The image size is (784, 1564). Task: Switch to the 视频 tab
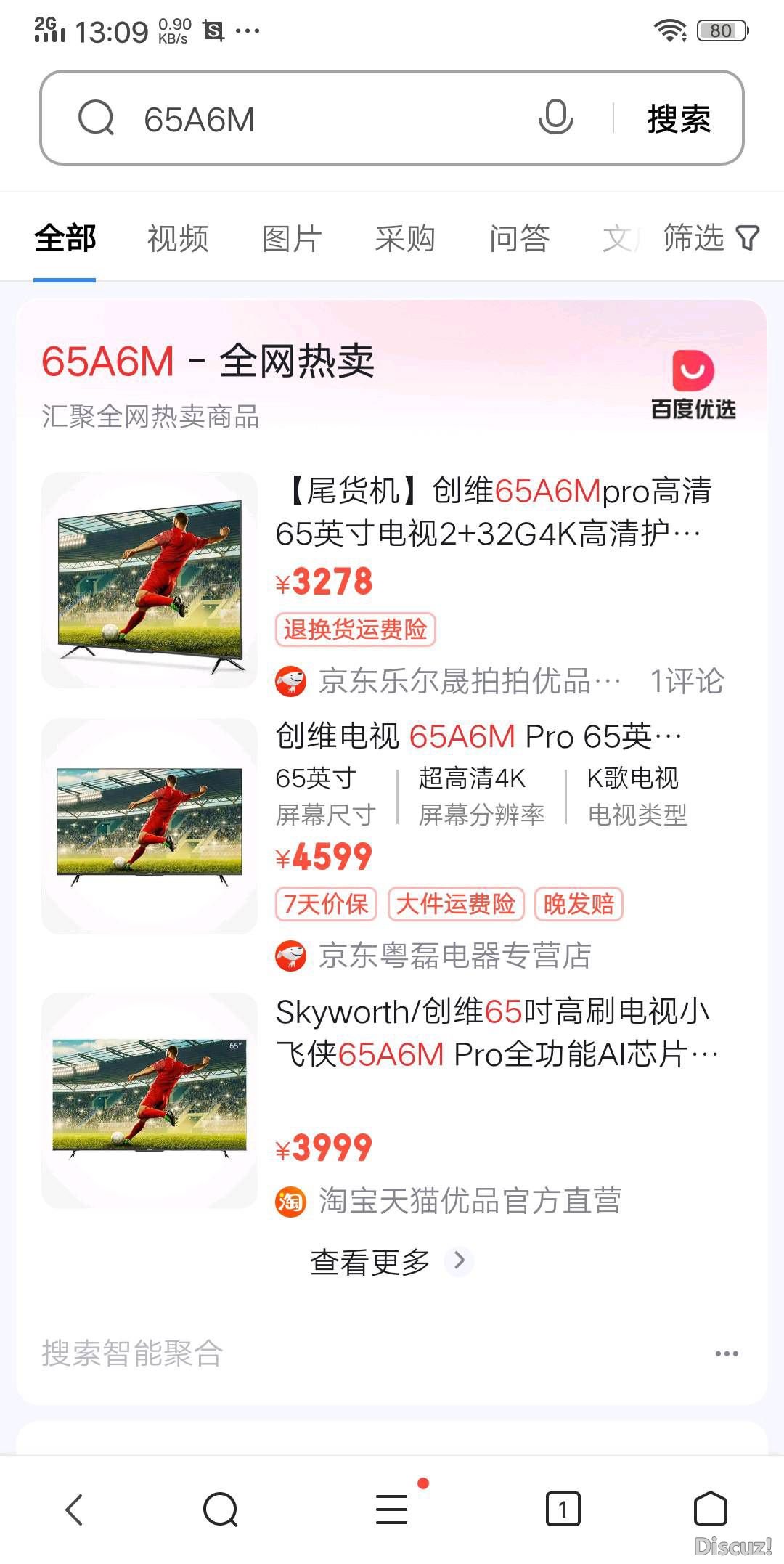click(x=178, y=238)
